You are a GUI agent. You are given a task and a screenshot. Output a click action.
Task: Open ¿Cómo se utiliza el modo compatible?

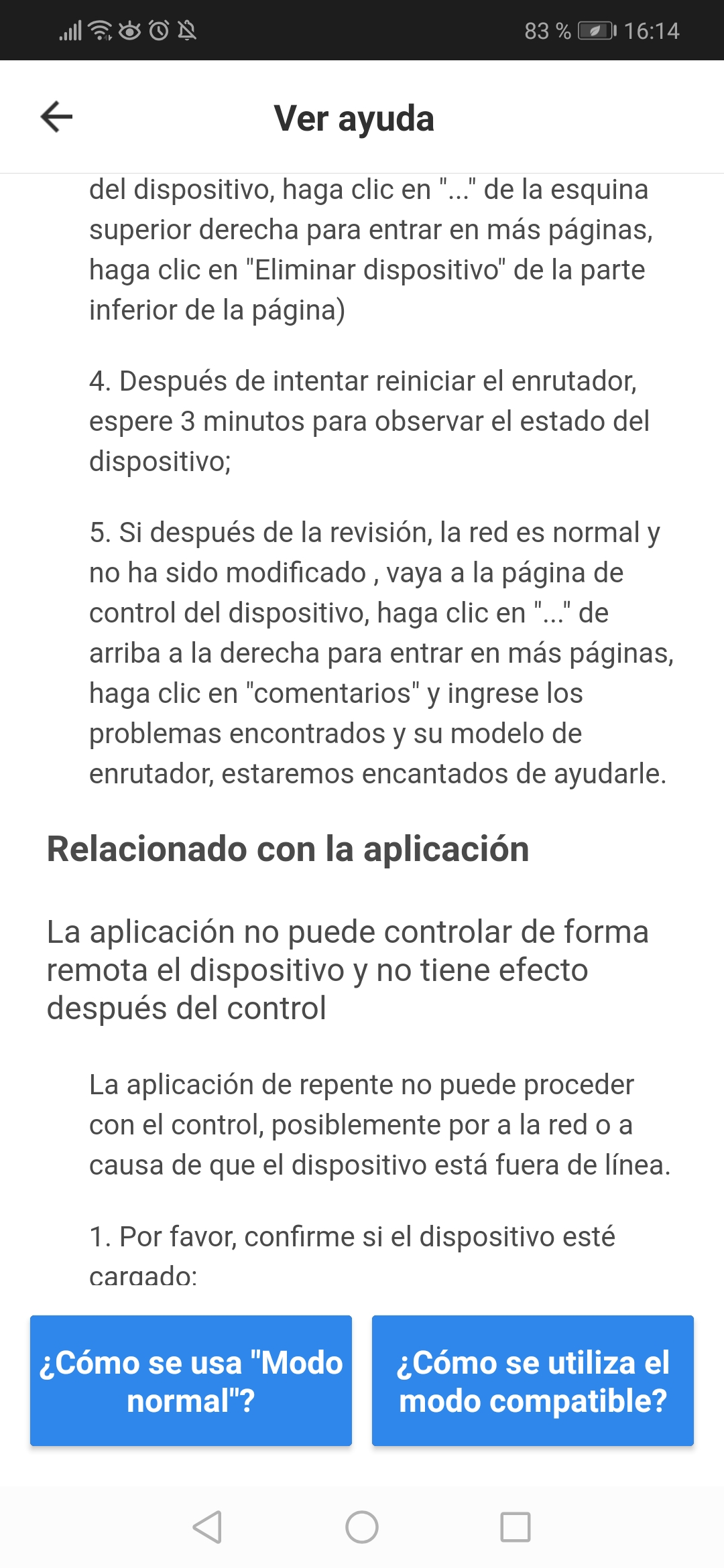[532, 1381]
